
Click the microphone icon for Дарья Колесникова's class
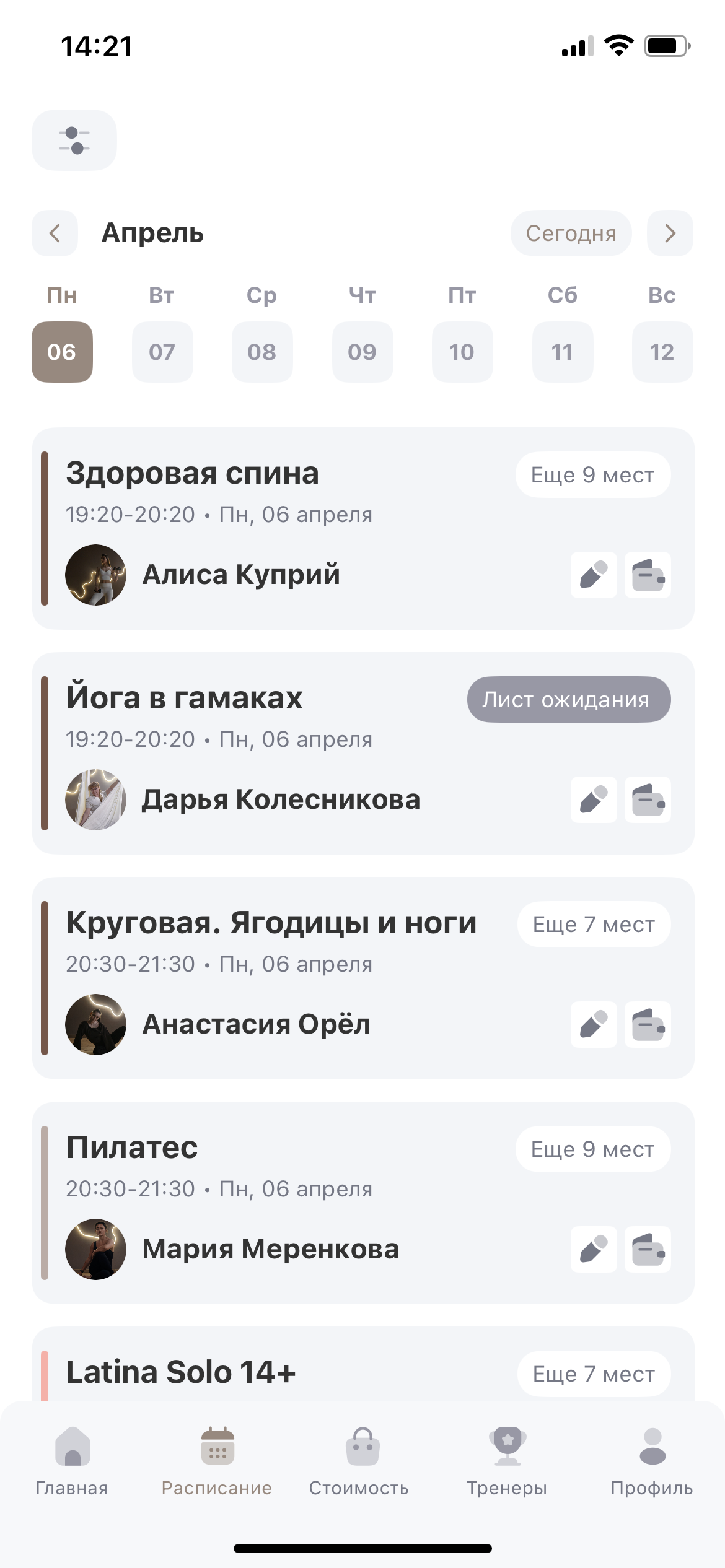point(592,799)
